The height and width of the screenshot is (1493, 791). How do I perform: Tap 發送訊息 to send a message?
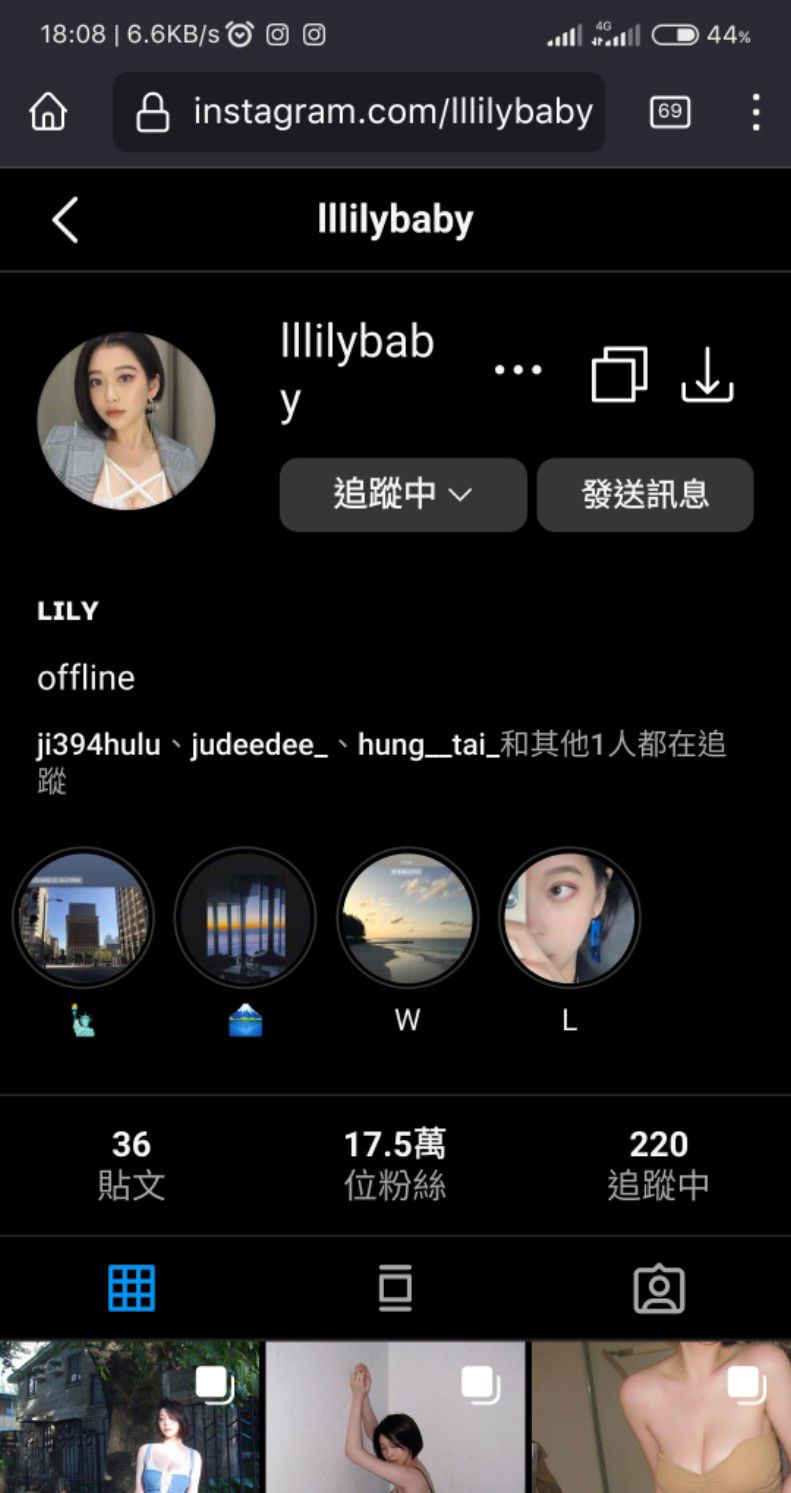pos(645,494)
